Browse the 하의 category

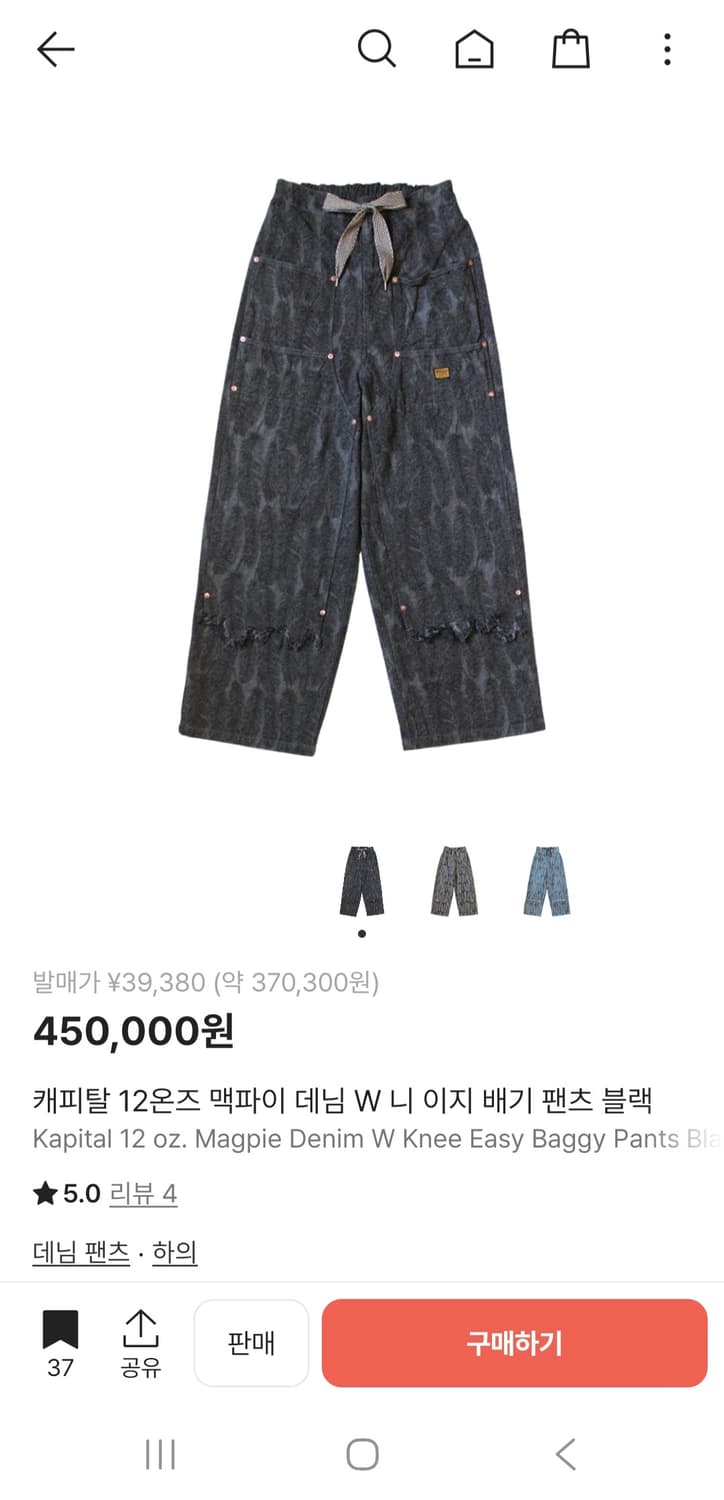pos(173,1252)
